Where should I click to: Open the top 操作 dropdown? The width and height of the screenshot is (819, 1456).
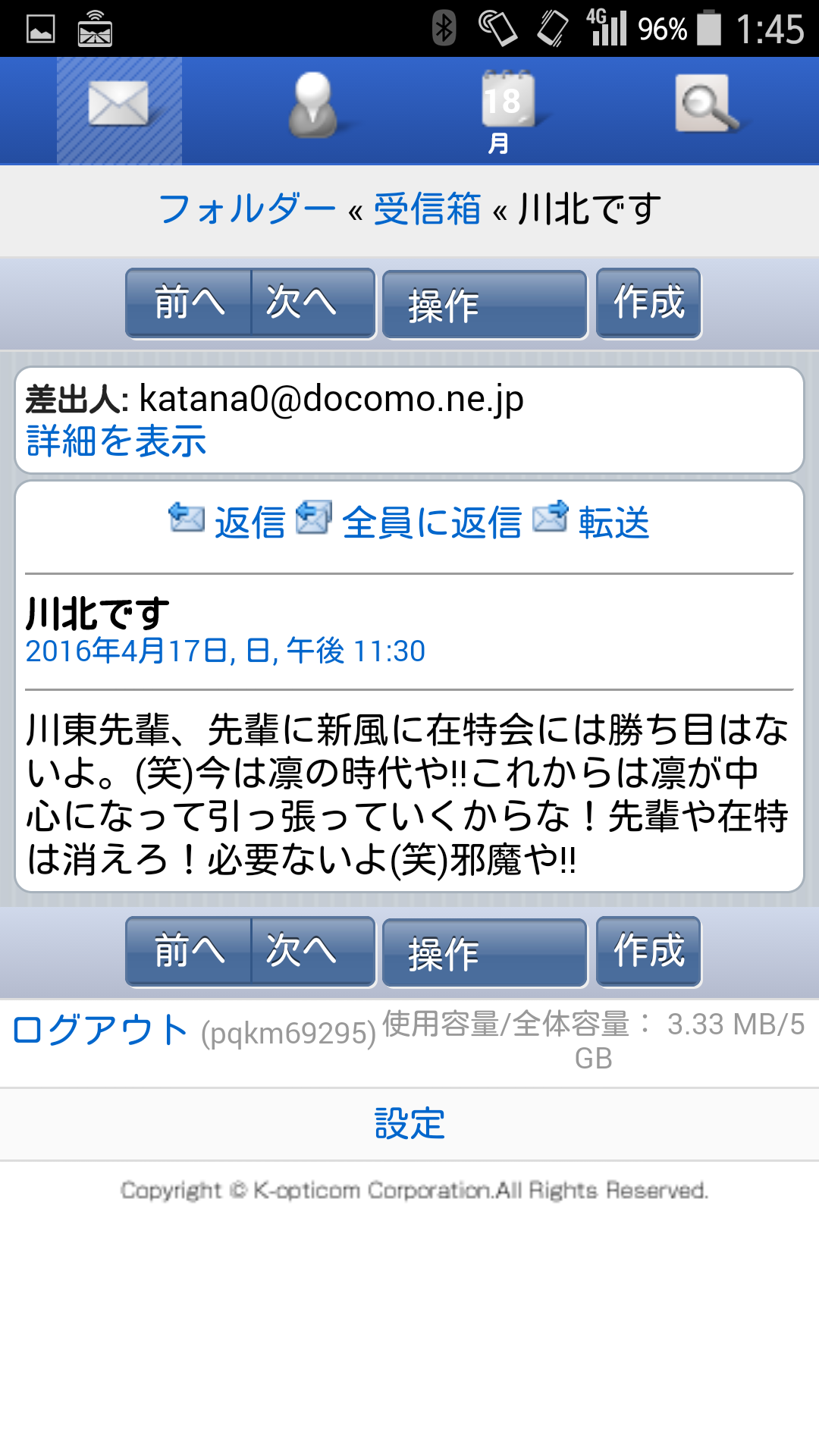485,304
